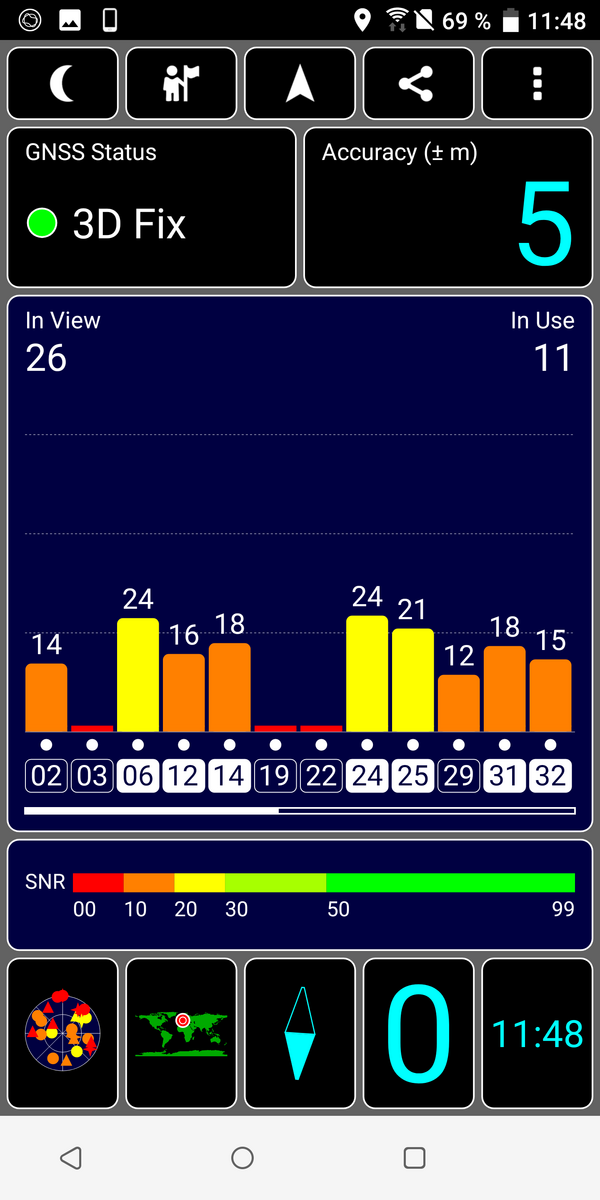This screenshot has width=600, height=1200.
Task: Toggle night mode with the moon icon
Action: (63, 84)
